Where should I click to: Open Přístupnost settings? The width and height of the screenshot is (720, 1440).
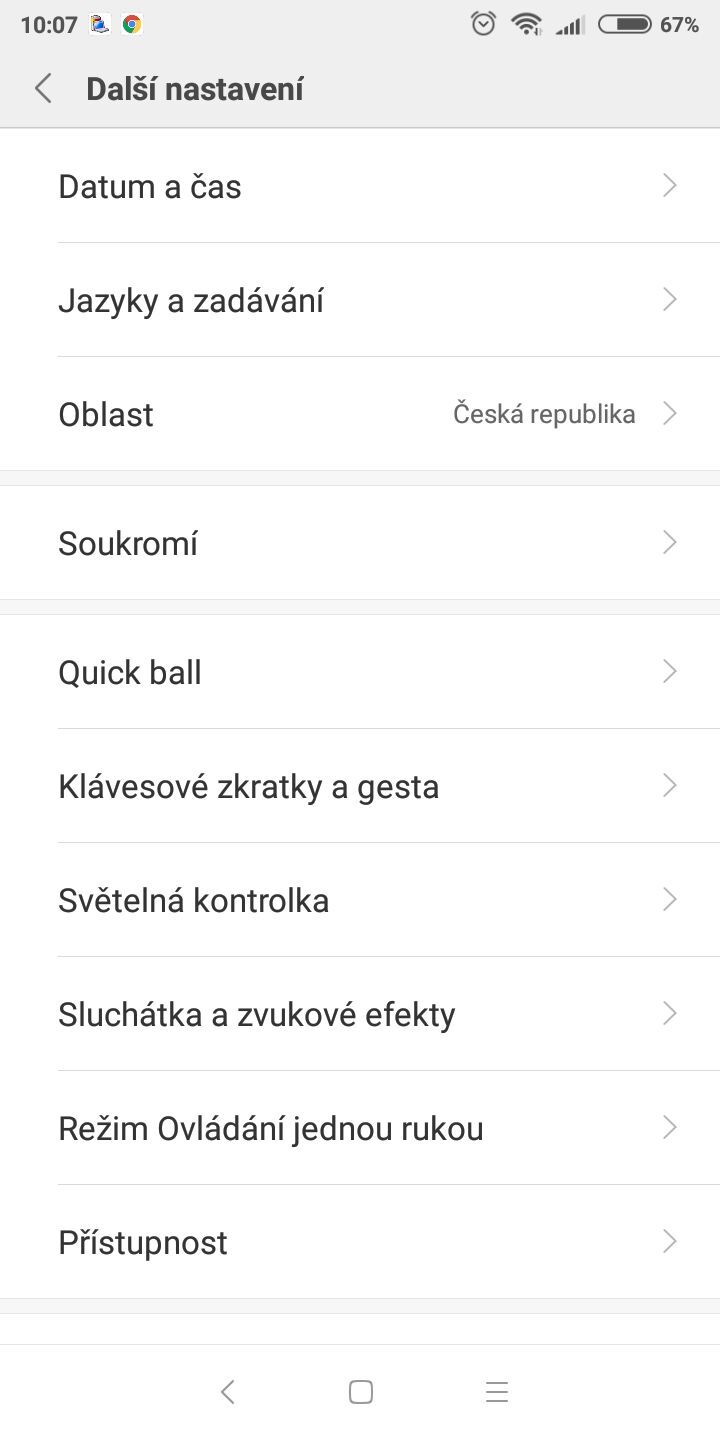[x=360, y=1242]
